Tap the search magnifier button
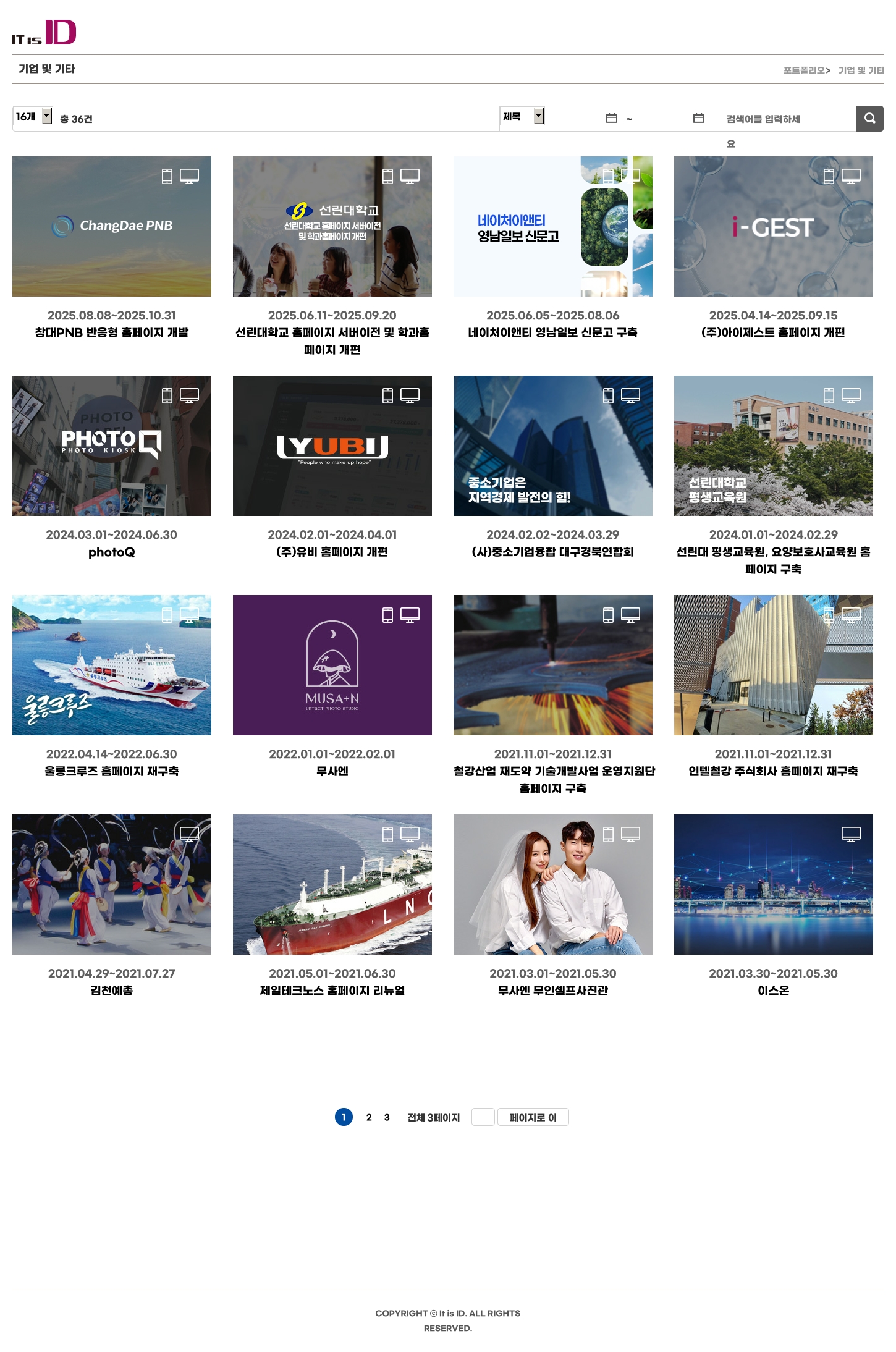Viewport: 896px width, 1352px height. coord(869,119)
